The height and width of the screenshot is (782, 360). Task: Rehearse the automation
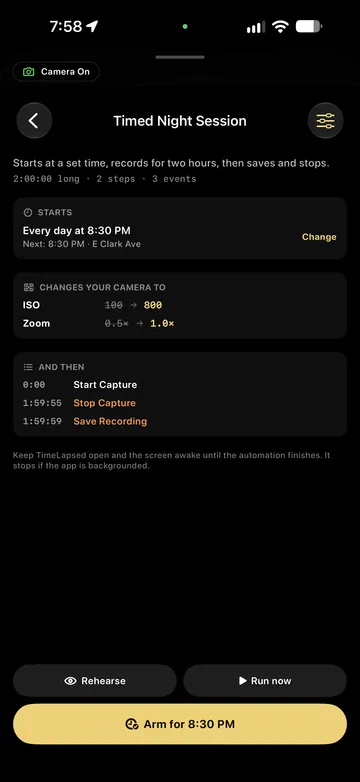coord(95,681)
